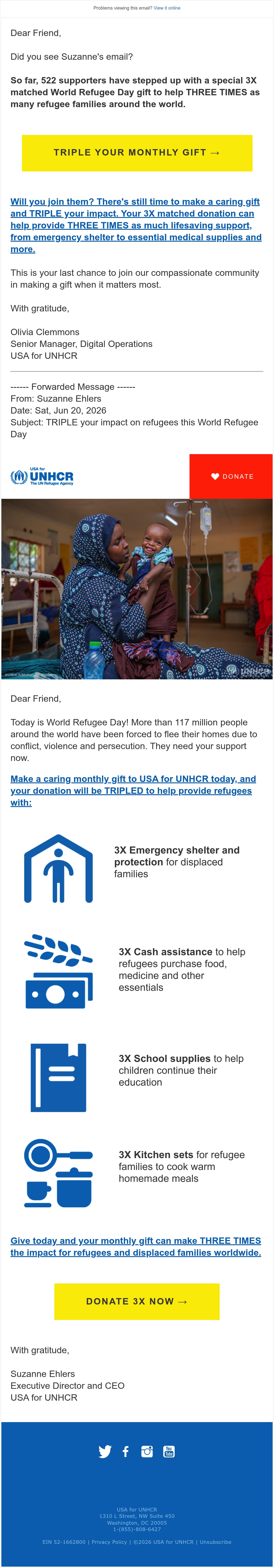Follow the 'Make a caring monthly gift' link
The height and width of the screenshot is (1568, 274).
[x=133, y=791]
